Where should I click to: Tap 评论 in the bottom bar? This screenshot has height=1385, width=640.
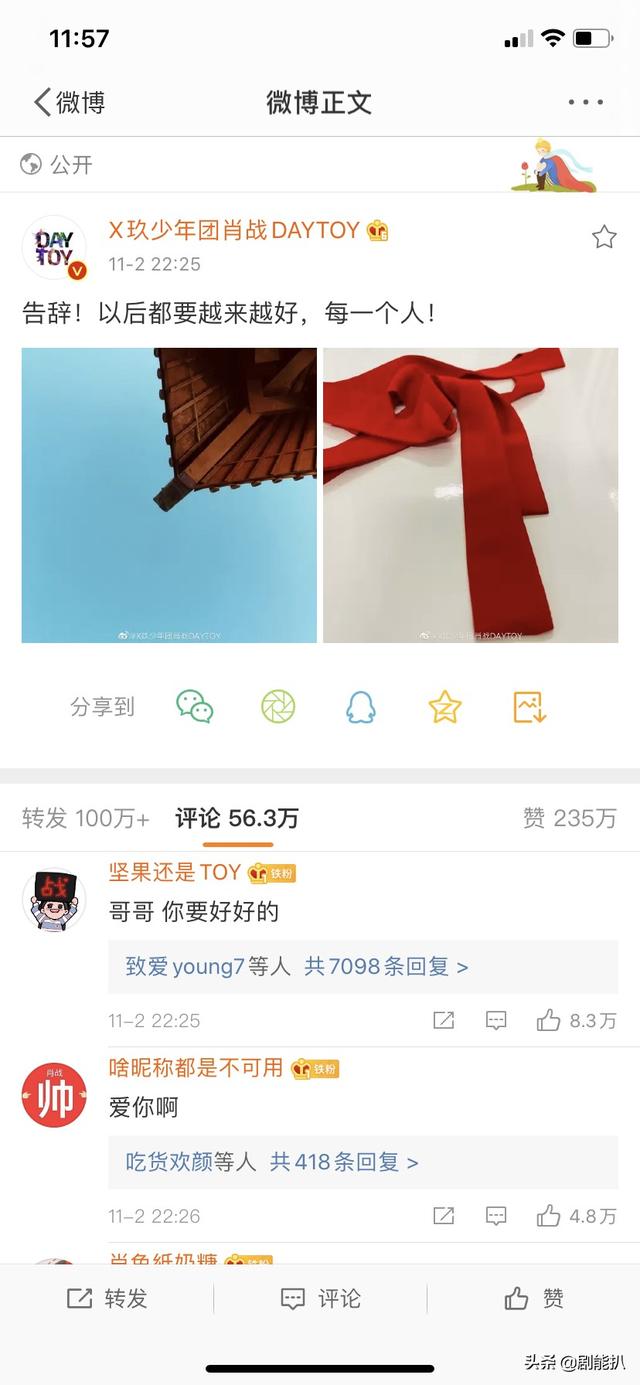pos(320,1298)
